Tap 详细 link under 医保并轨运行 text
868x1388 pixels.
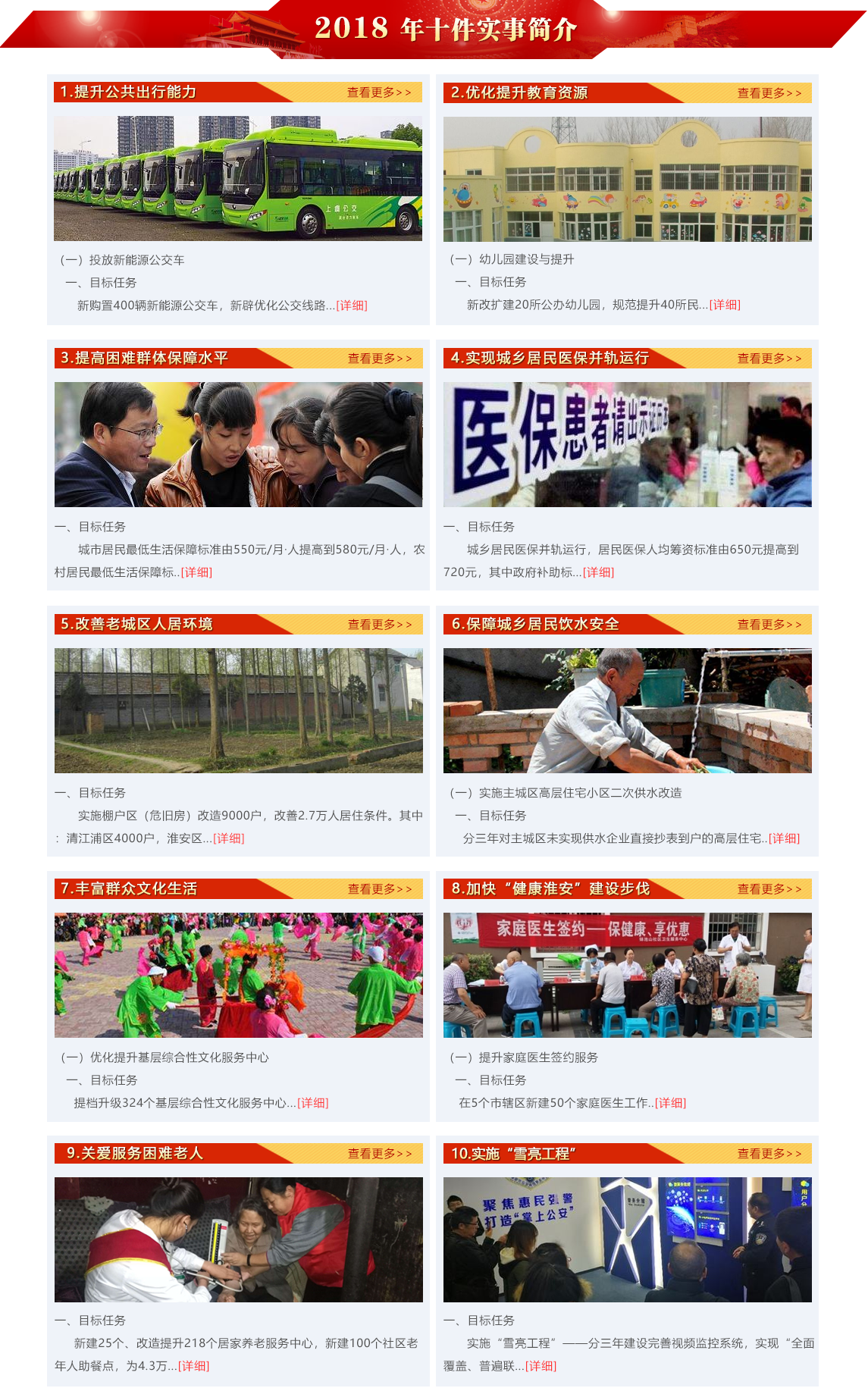click(x=598, y=572)
